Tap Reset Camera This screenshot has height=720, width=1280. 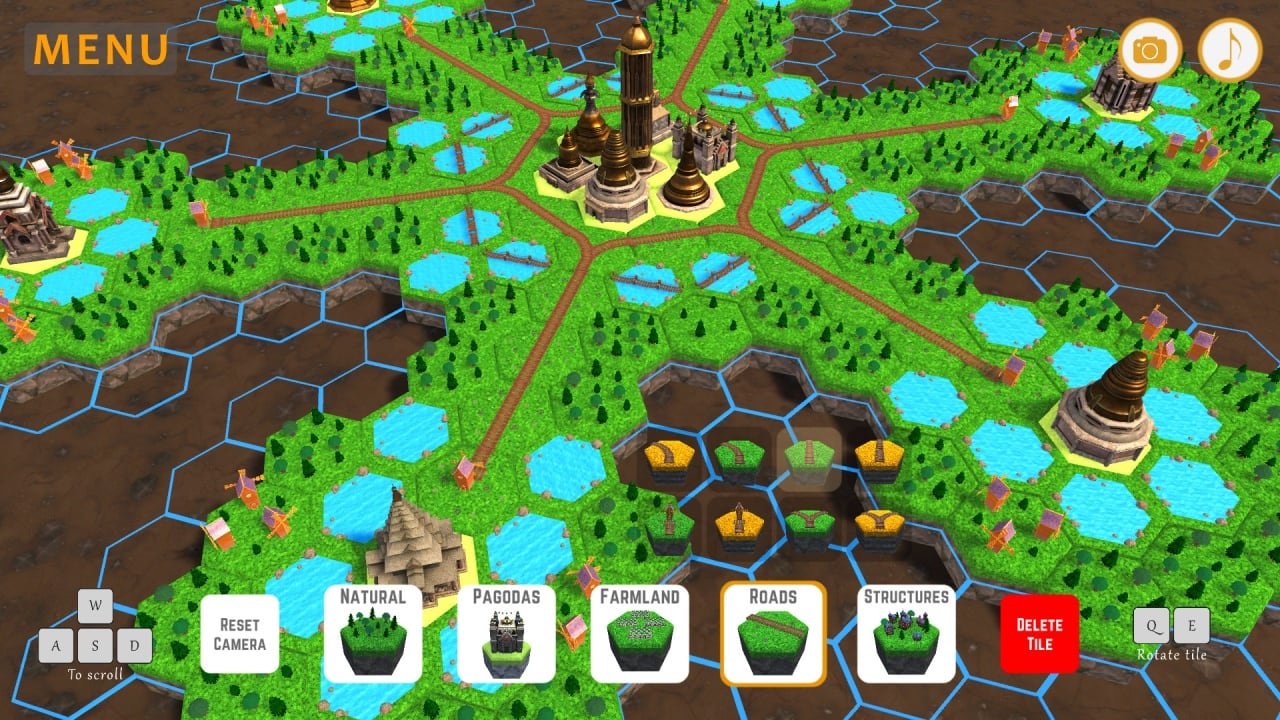point(240,634)
